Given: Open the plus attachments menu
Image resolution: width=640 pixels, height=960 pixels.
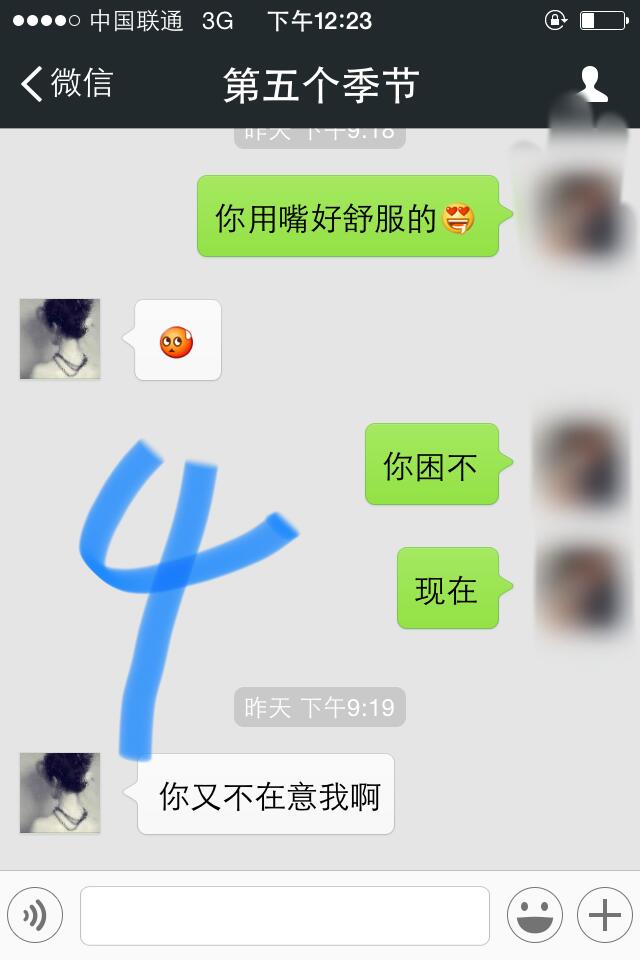Looking at the screenshot, I should click(604, 914).
